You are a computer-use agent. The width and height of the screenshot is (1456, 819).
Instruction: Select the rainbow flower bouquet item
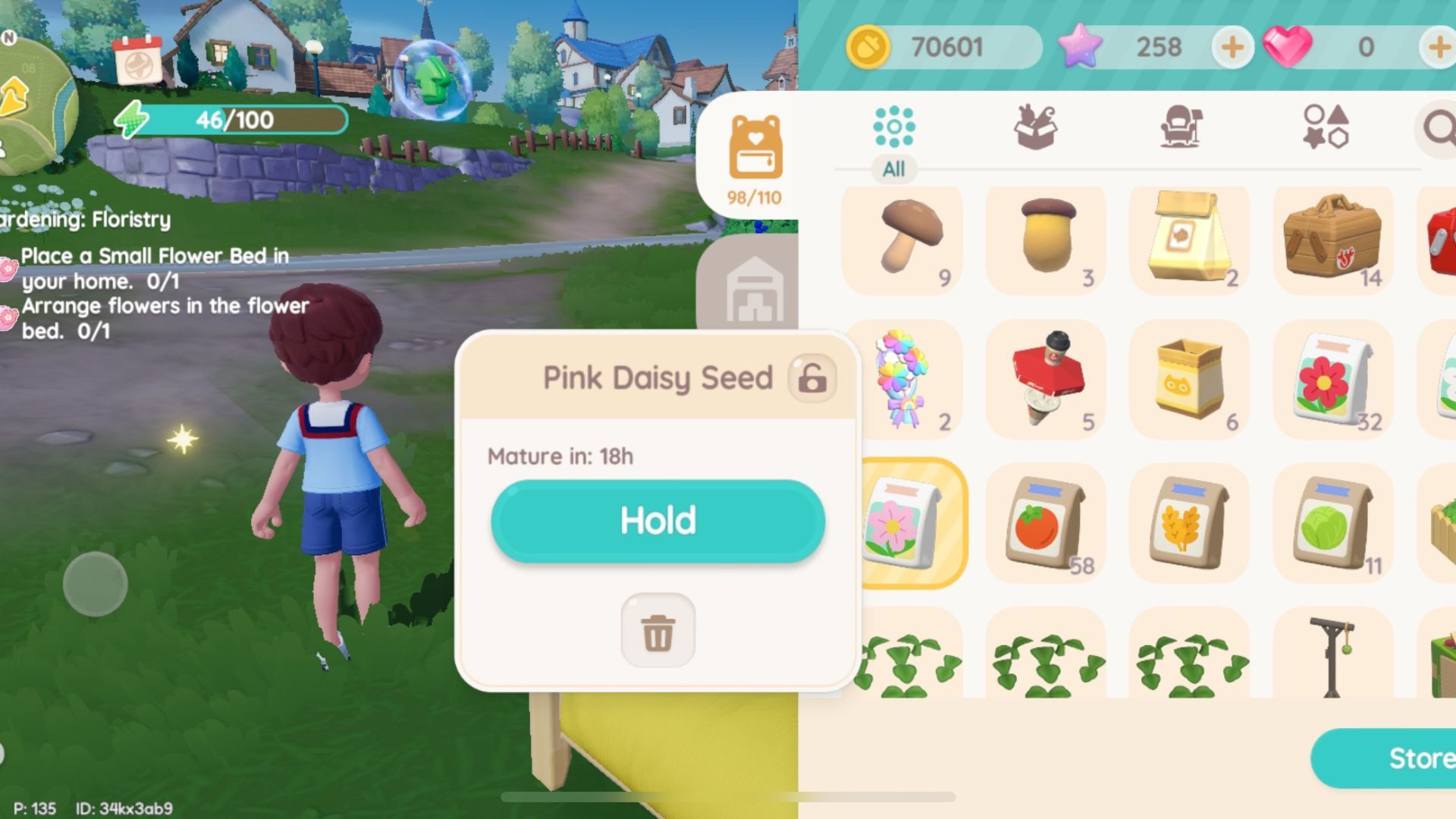tap(902, 379)
